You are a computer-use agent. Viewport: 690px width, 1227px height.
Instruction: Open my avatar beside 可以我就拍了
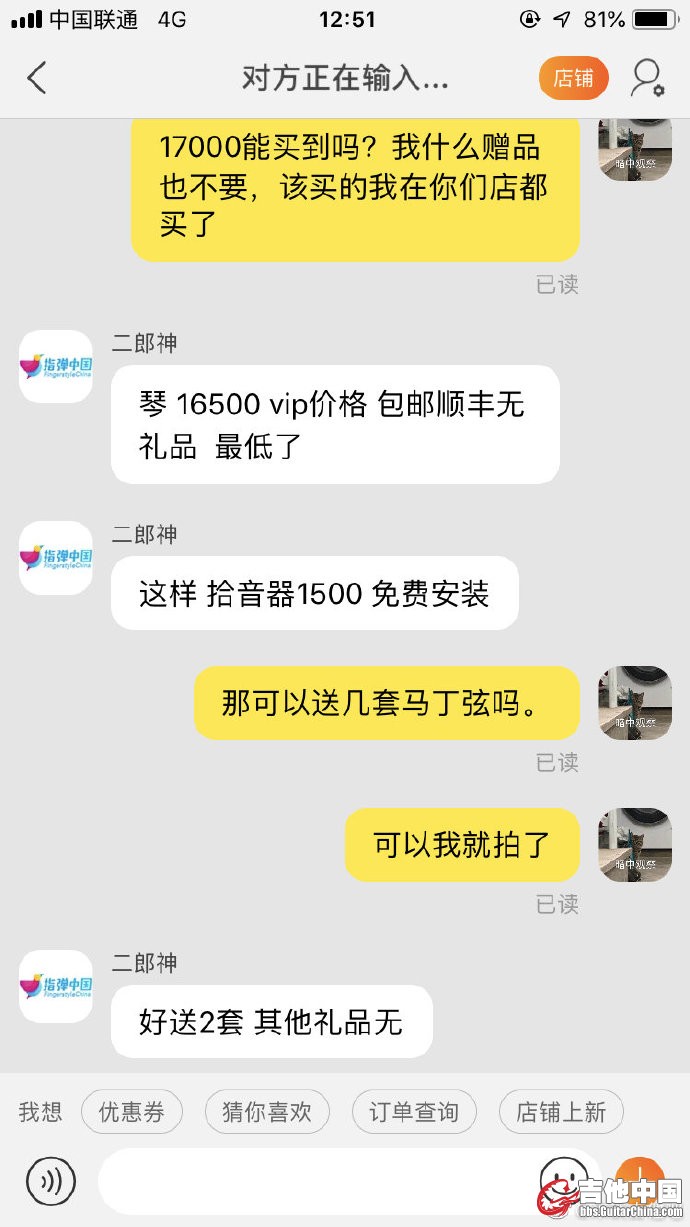pos(634,845)
